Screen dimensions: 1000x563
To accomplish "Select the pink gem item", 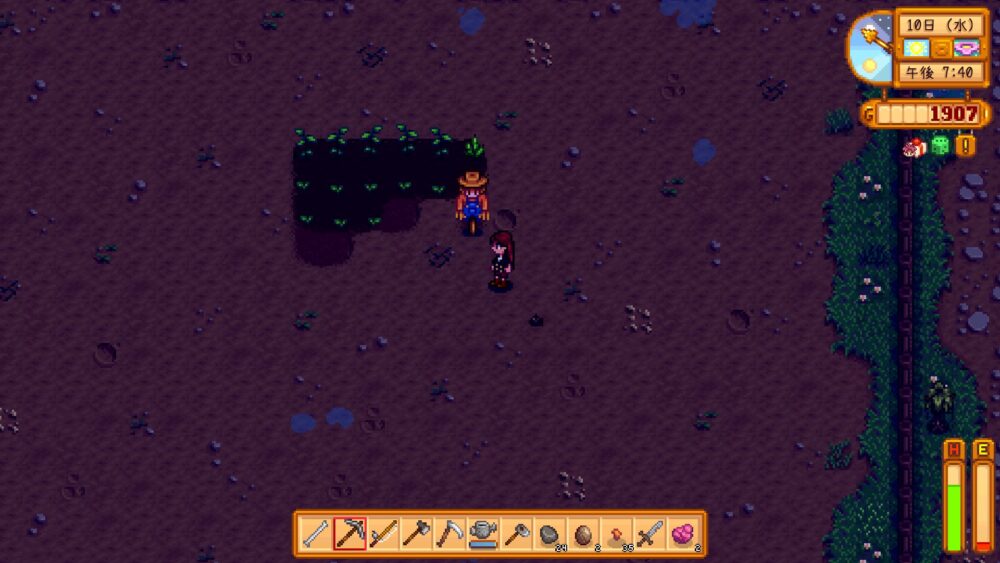I will [x=683, y=534].
